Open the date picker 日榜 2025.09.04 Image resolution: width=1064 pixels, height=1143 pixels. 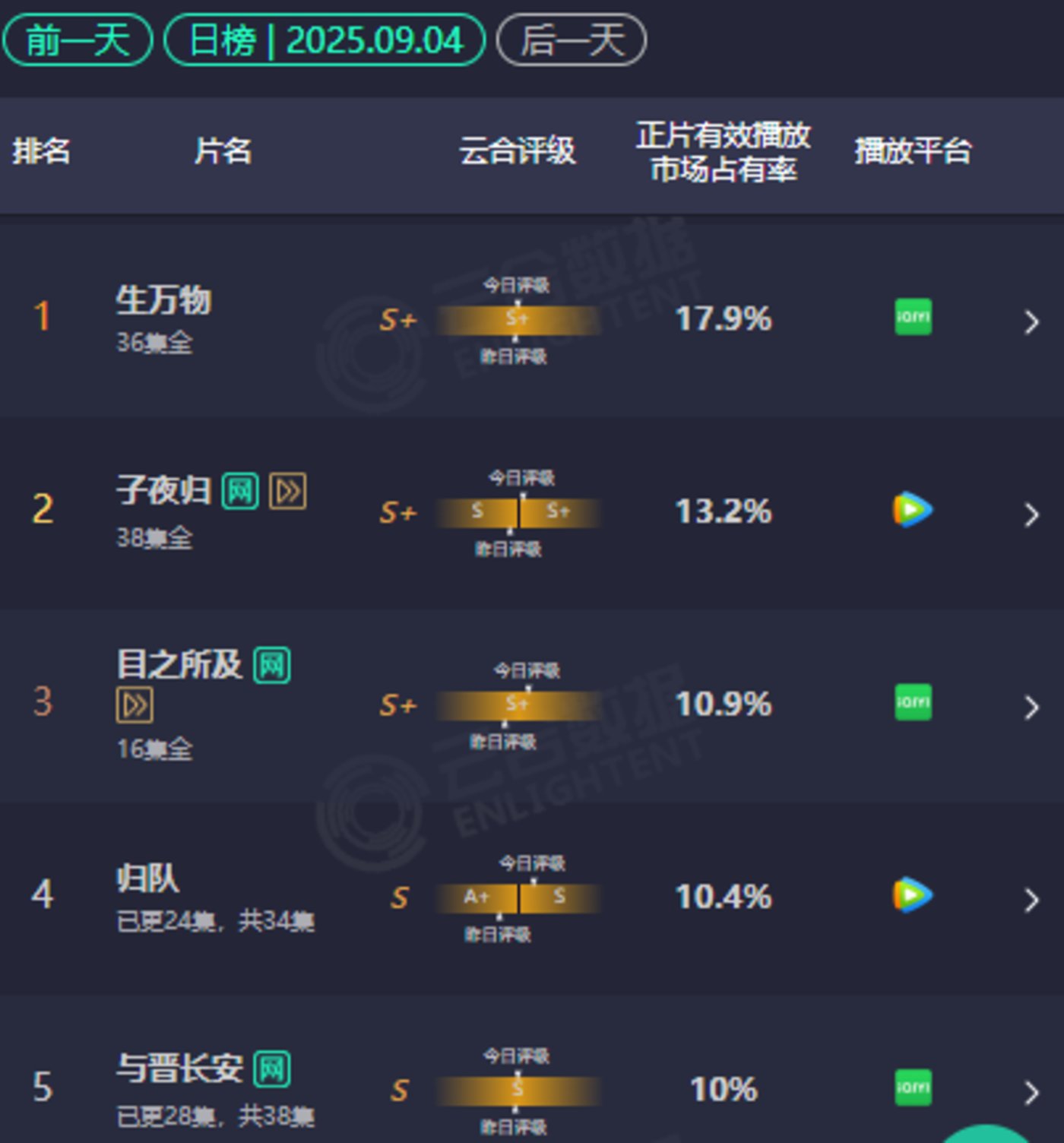click(x=325, y=40)
